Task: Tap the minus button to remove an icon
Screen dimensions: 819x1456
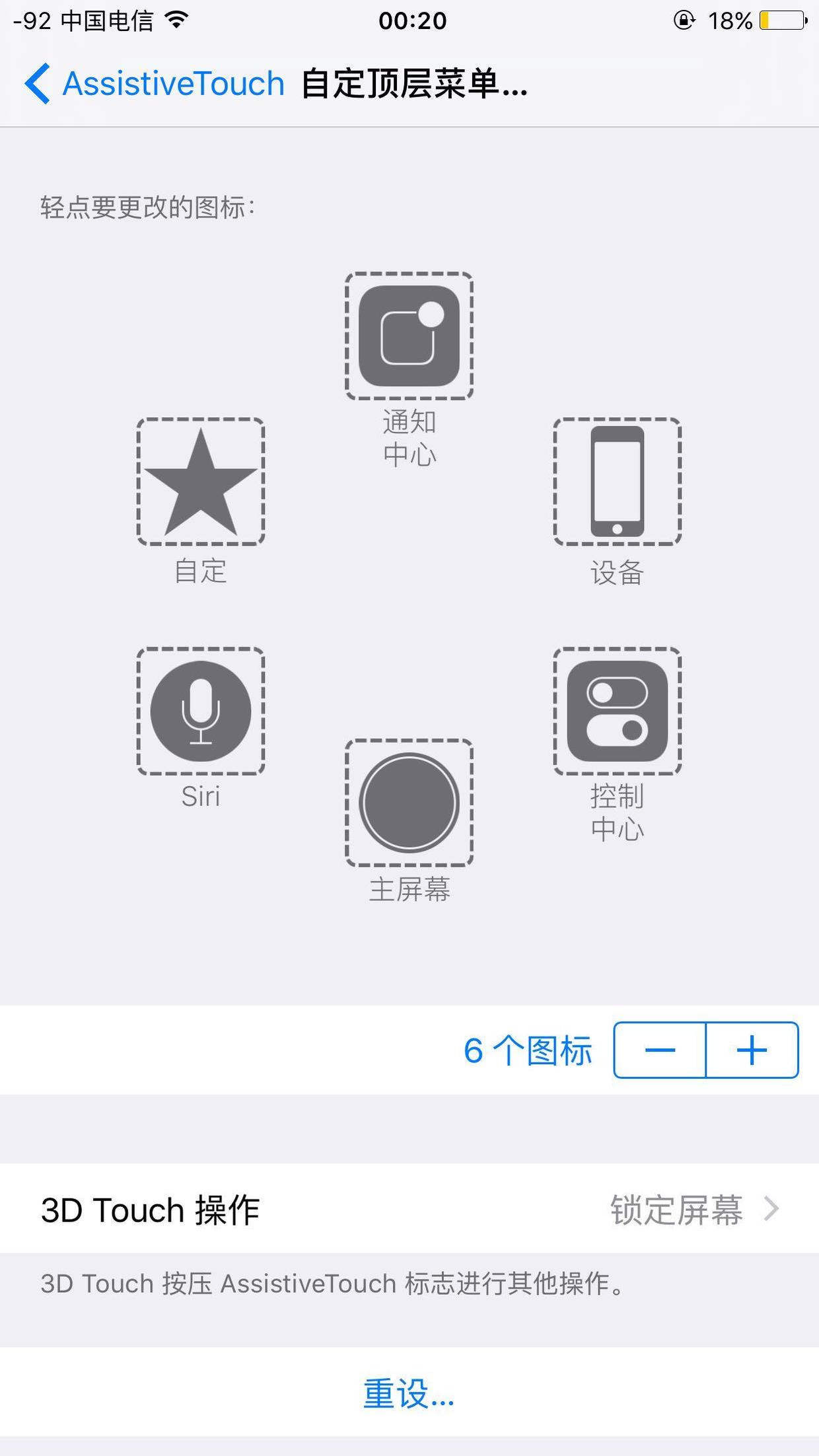Action: click(x=660, y=1050)
